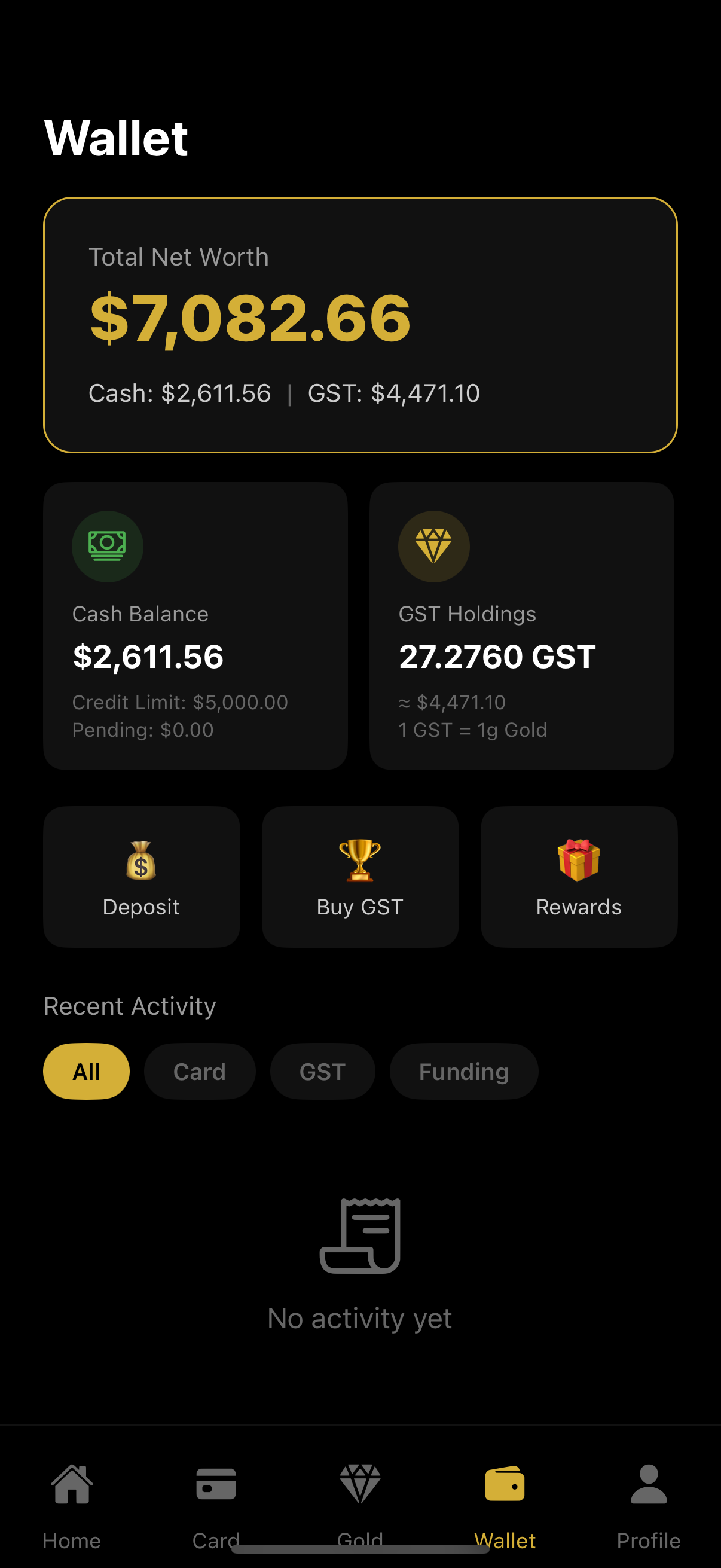The width and height of the screenshot is (721, 1568).
Task: Tap the trophy icon to buy GST
Action: 359,860
